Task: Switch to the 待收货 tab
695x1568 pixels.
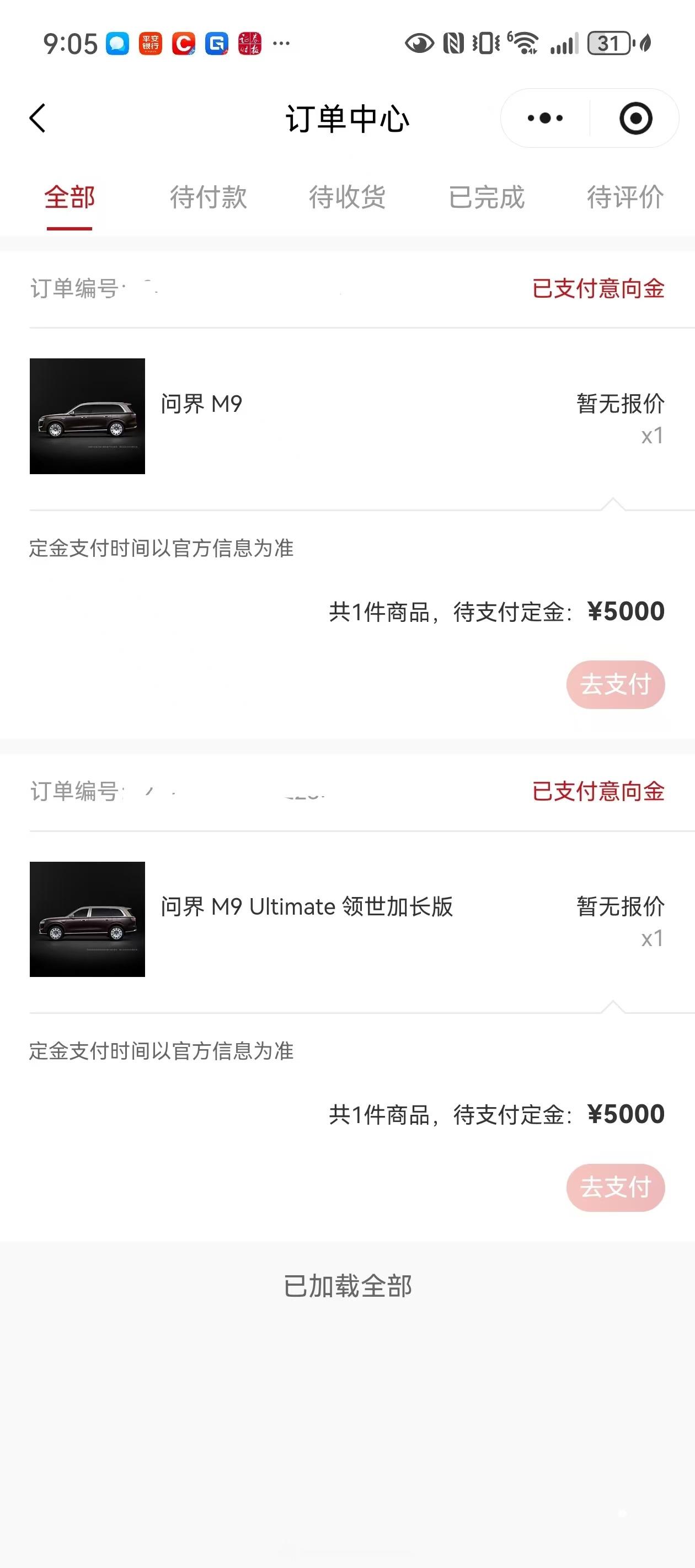Action: click(347, 197)
